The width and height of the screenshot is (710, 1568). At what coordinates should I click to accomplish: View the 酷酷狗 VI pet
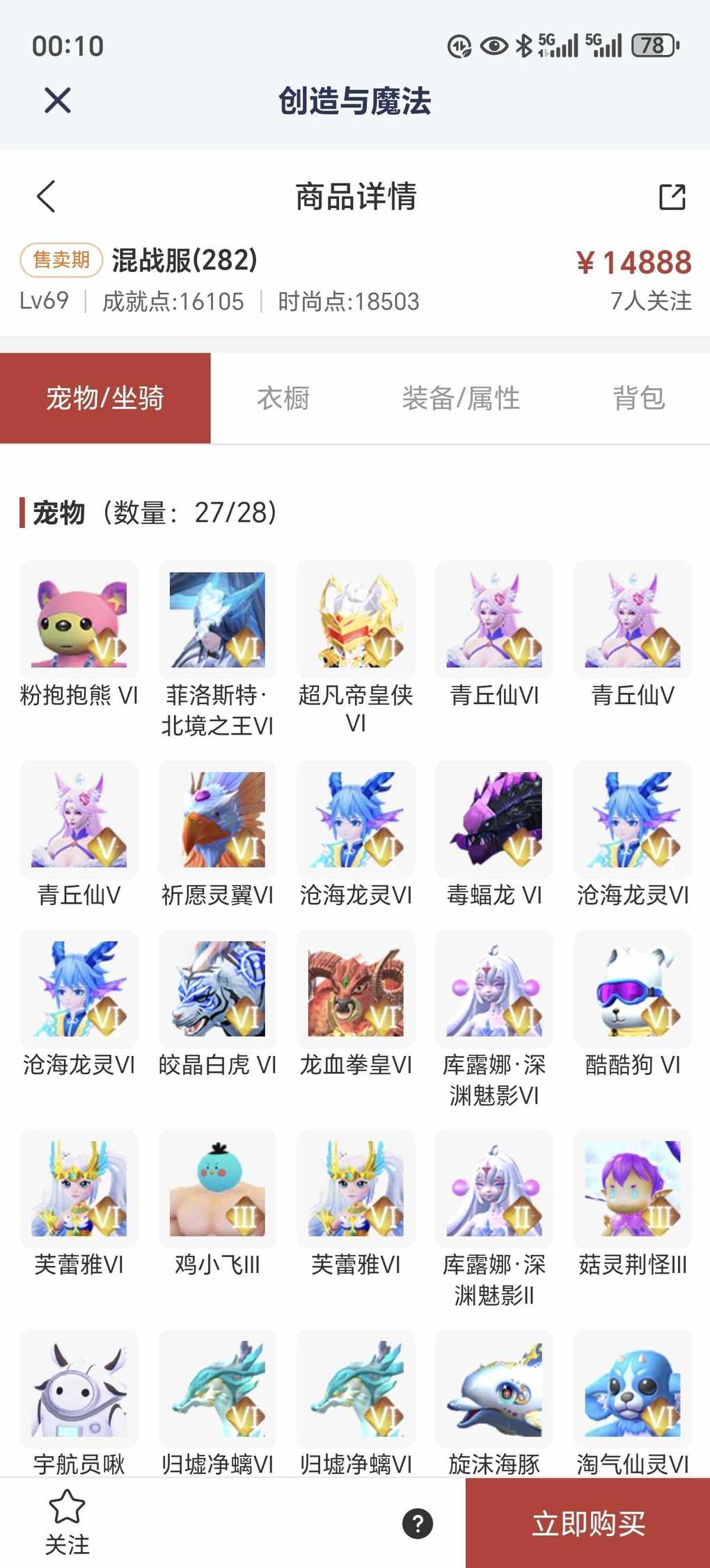(x=633, y=989)
